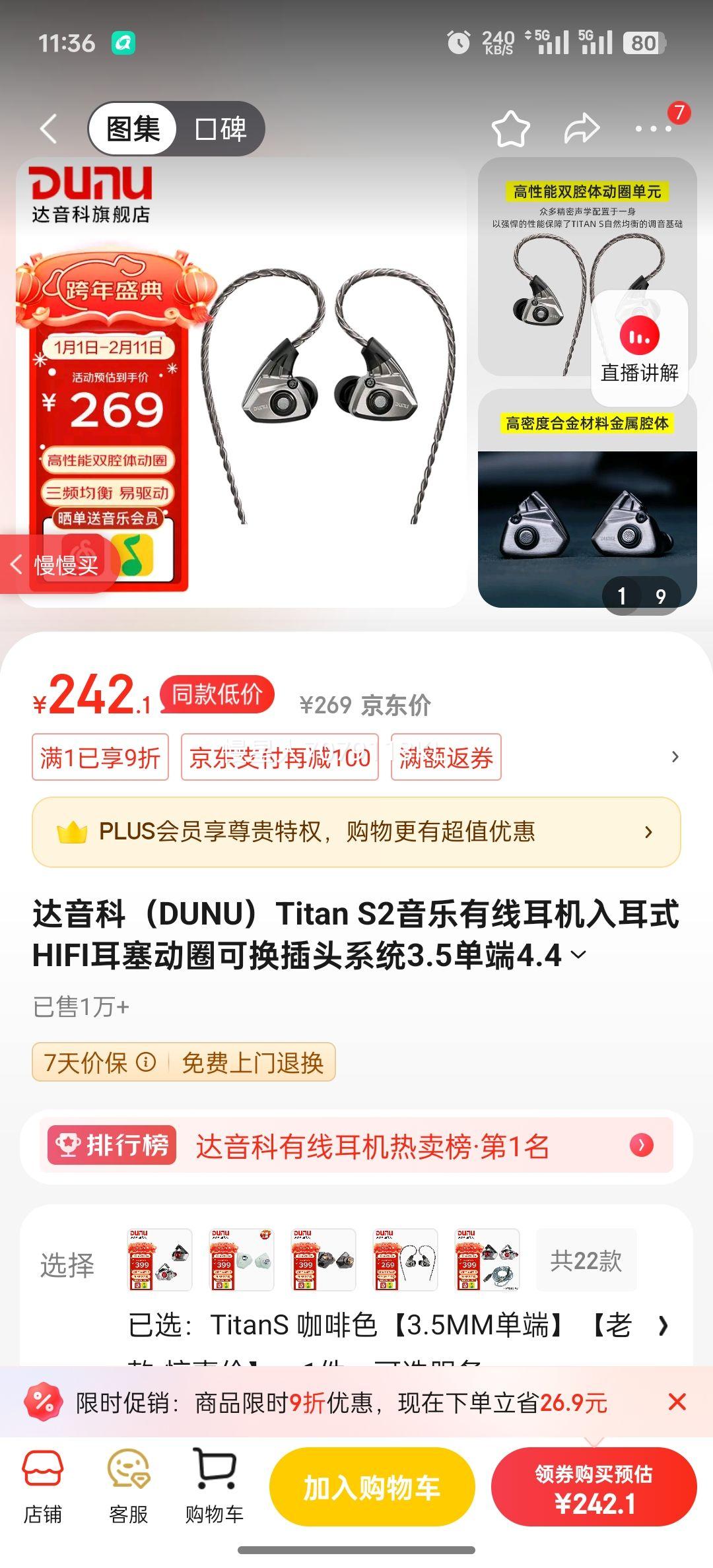Image resolution: width=713 pixels, height=1568 pixels.
Task: Select the 京东支付再减100 promotion tag
Action: (279, 758)
